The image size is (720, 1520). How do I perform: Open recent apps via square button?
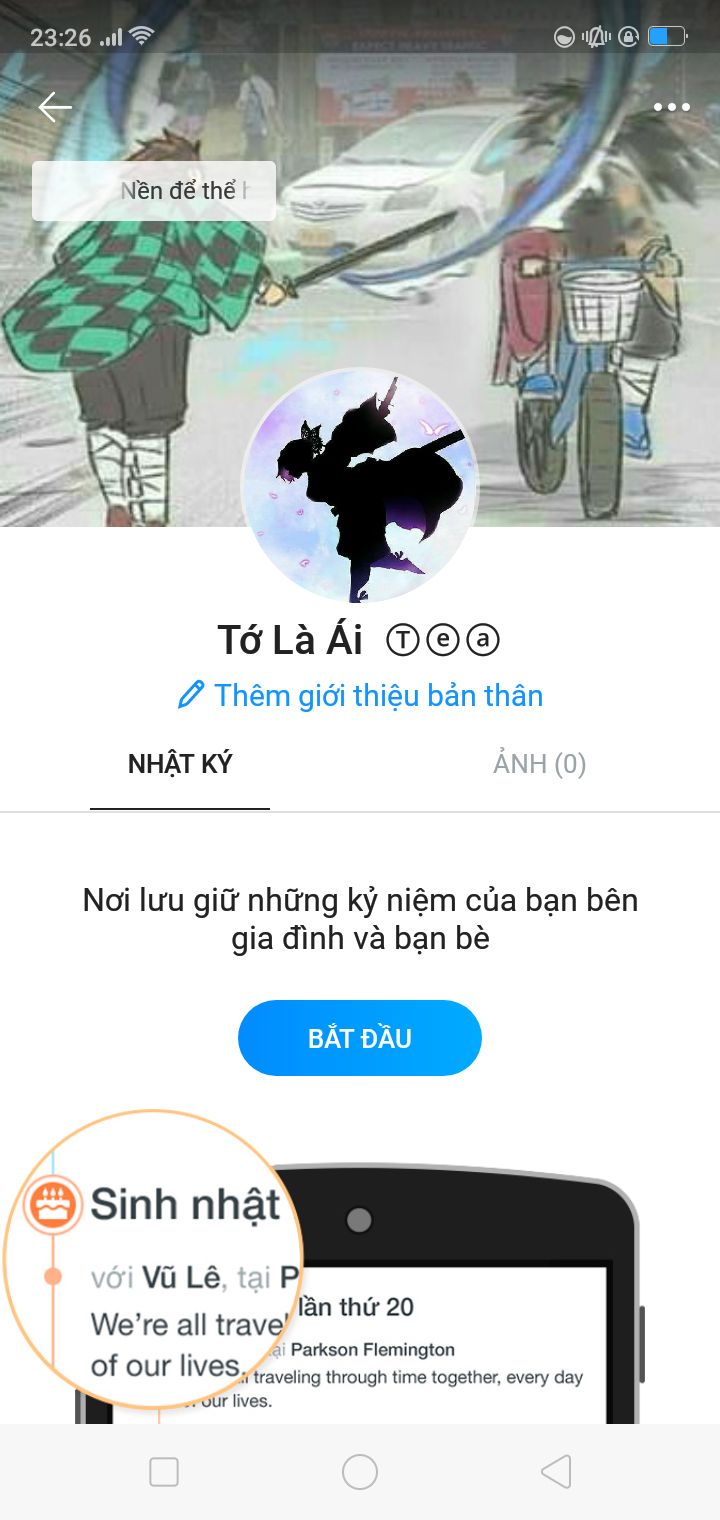pyautogui.click(x=164, y=1472)
